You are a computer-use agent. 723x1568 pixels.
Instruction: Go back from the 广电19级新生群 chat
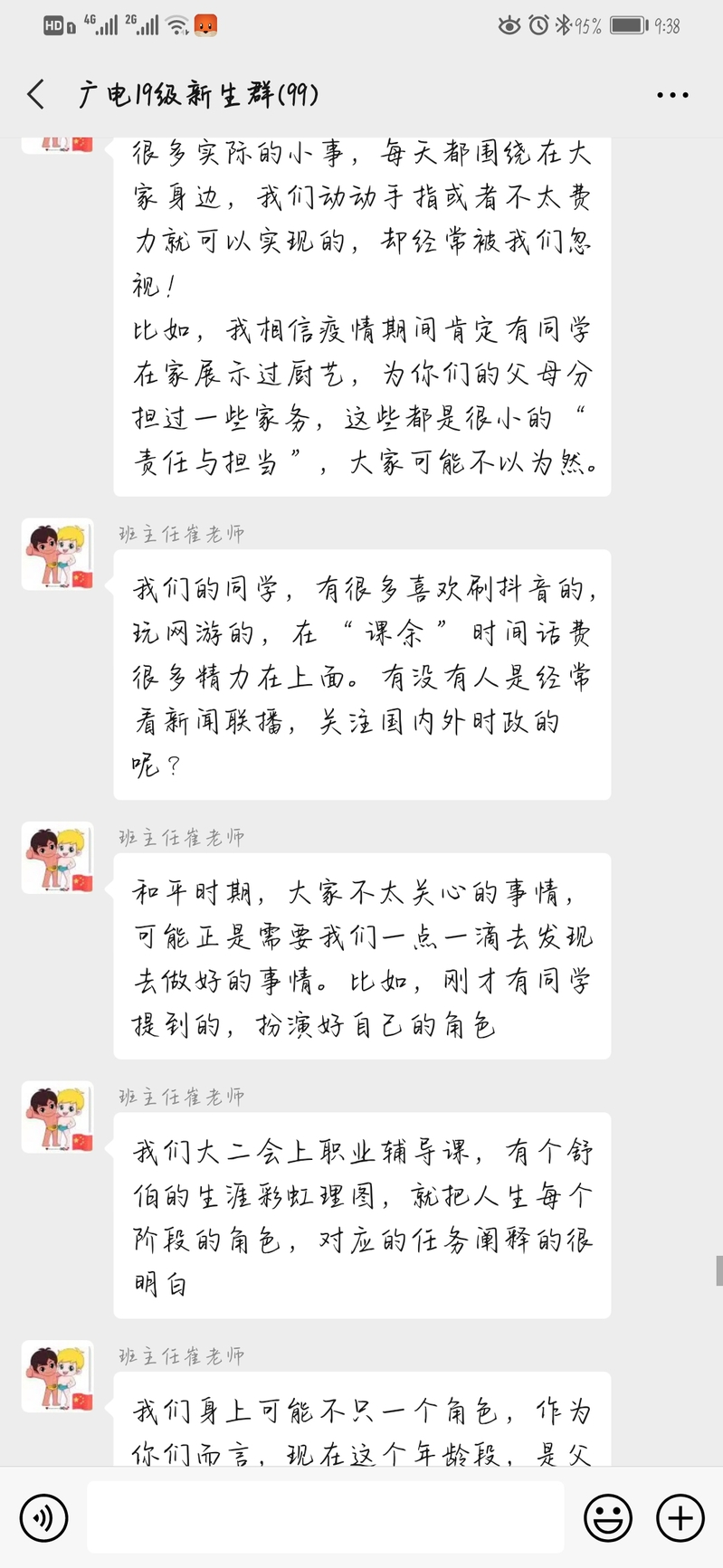tap(36, 94)
